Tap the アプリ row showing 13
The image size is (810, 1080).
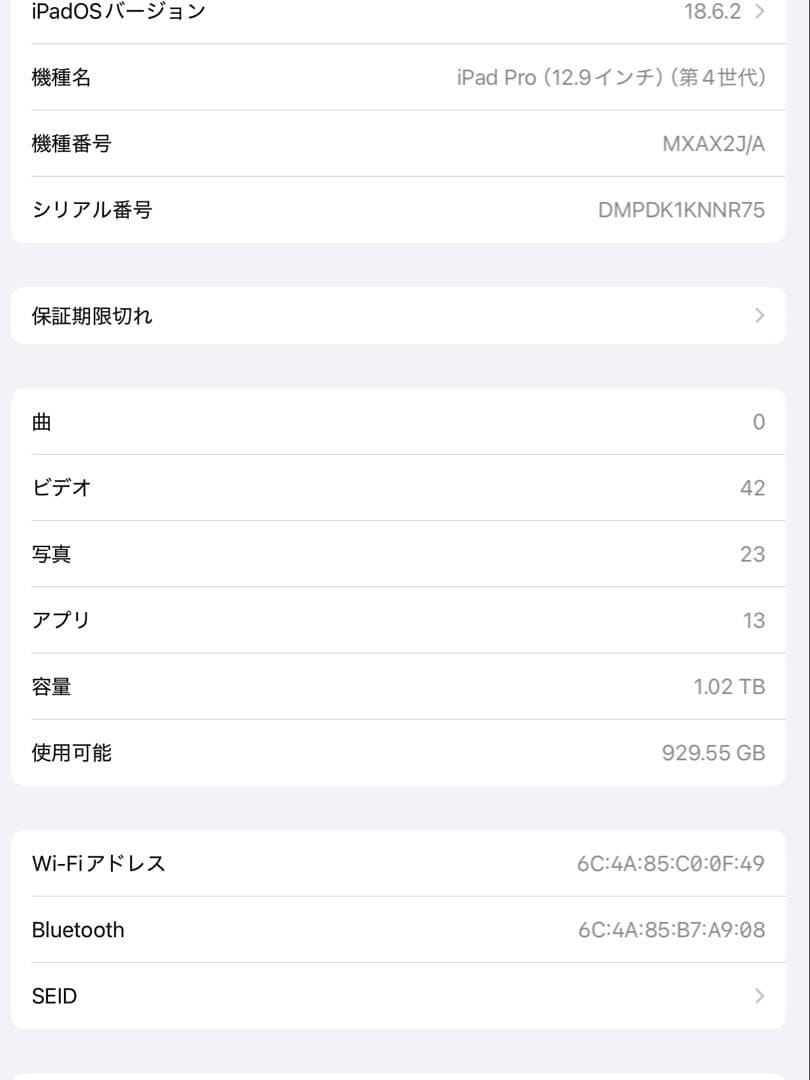click(400, 620)
